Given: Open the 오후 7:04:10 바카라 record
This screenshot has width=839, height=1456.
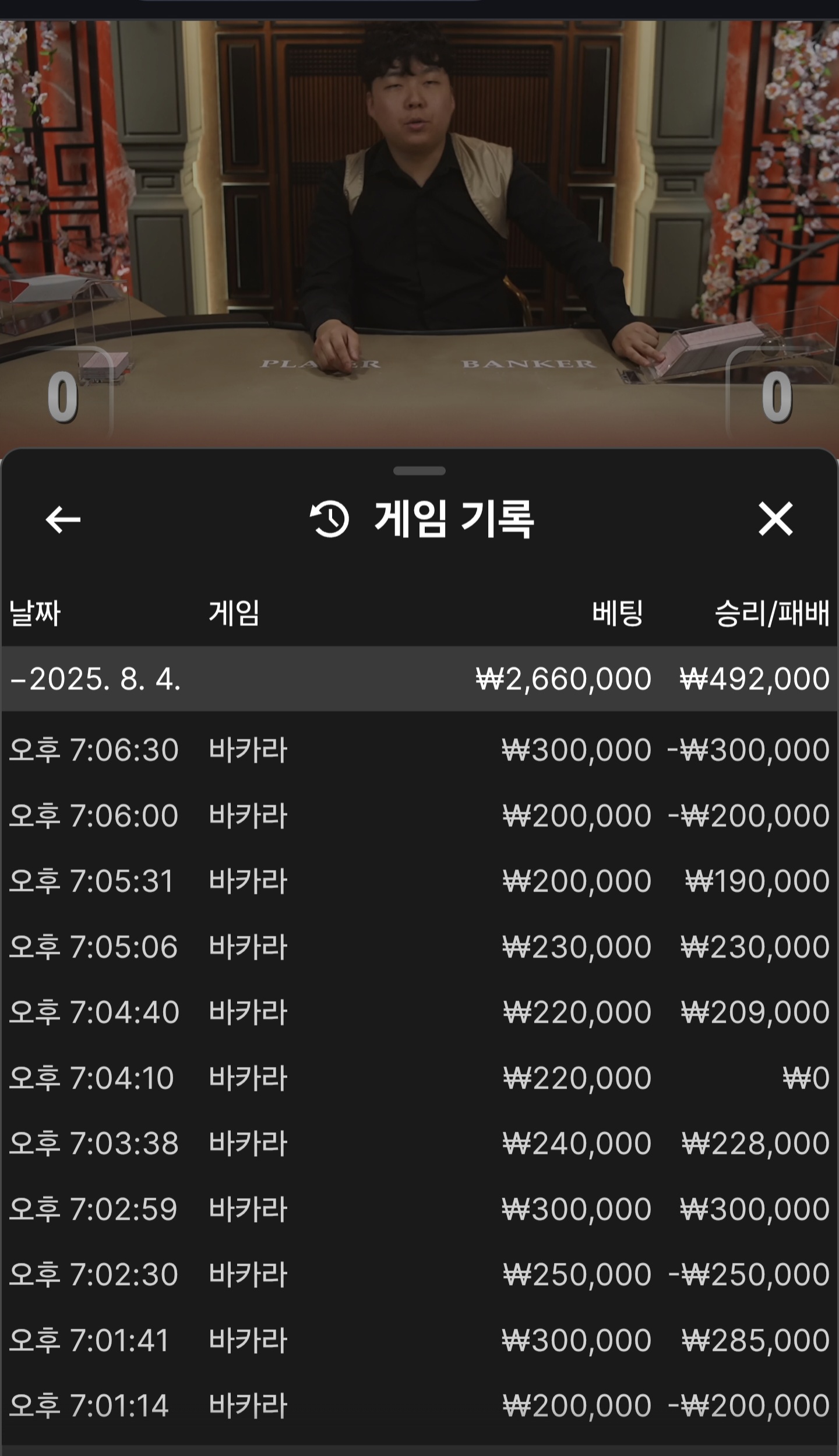Looking at the screenshot, I should [419, 1078].
